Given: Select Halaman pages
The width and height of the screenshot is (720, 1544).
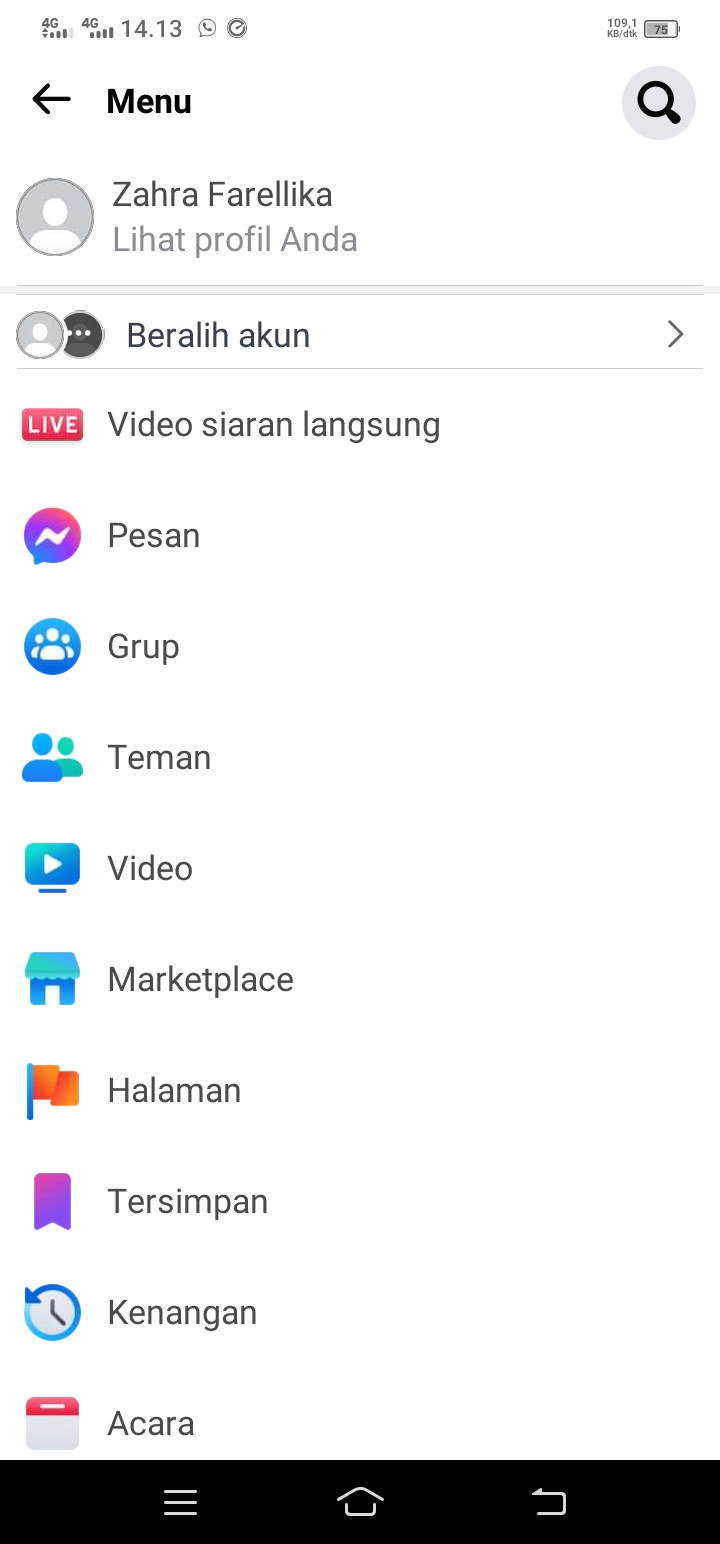Looking at the screenshot, I should (174, 1091).
